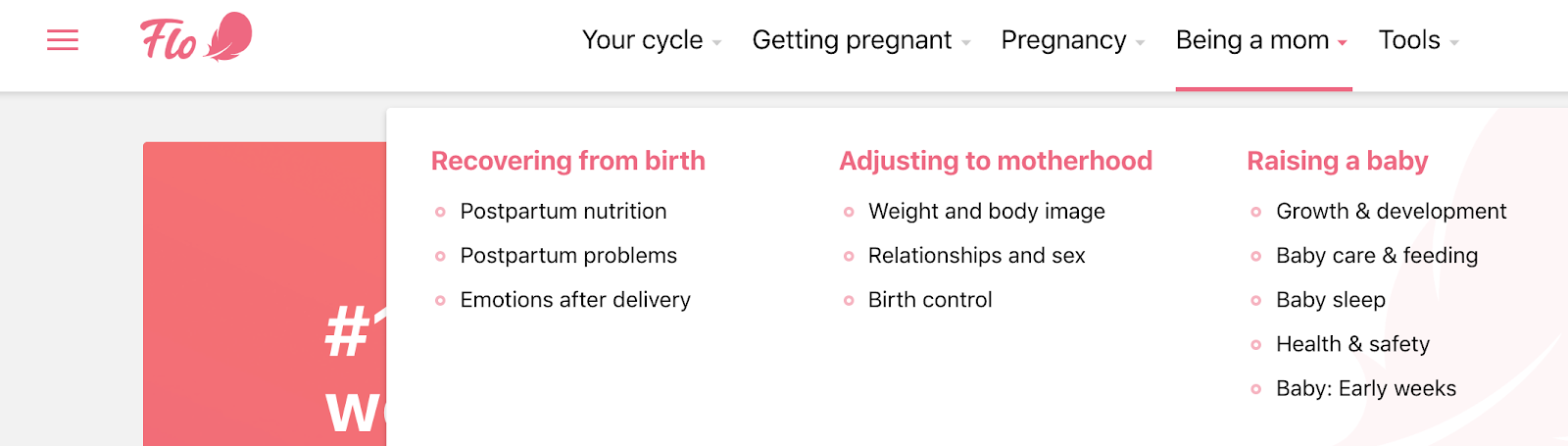
Task: Expand the Pregnancy menu
Action: 1072,40
